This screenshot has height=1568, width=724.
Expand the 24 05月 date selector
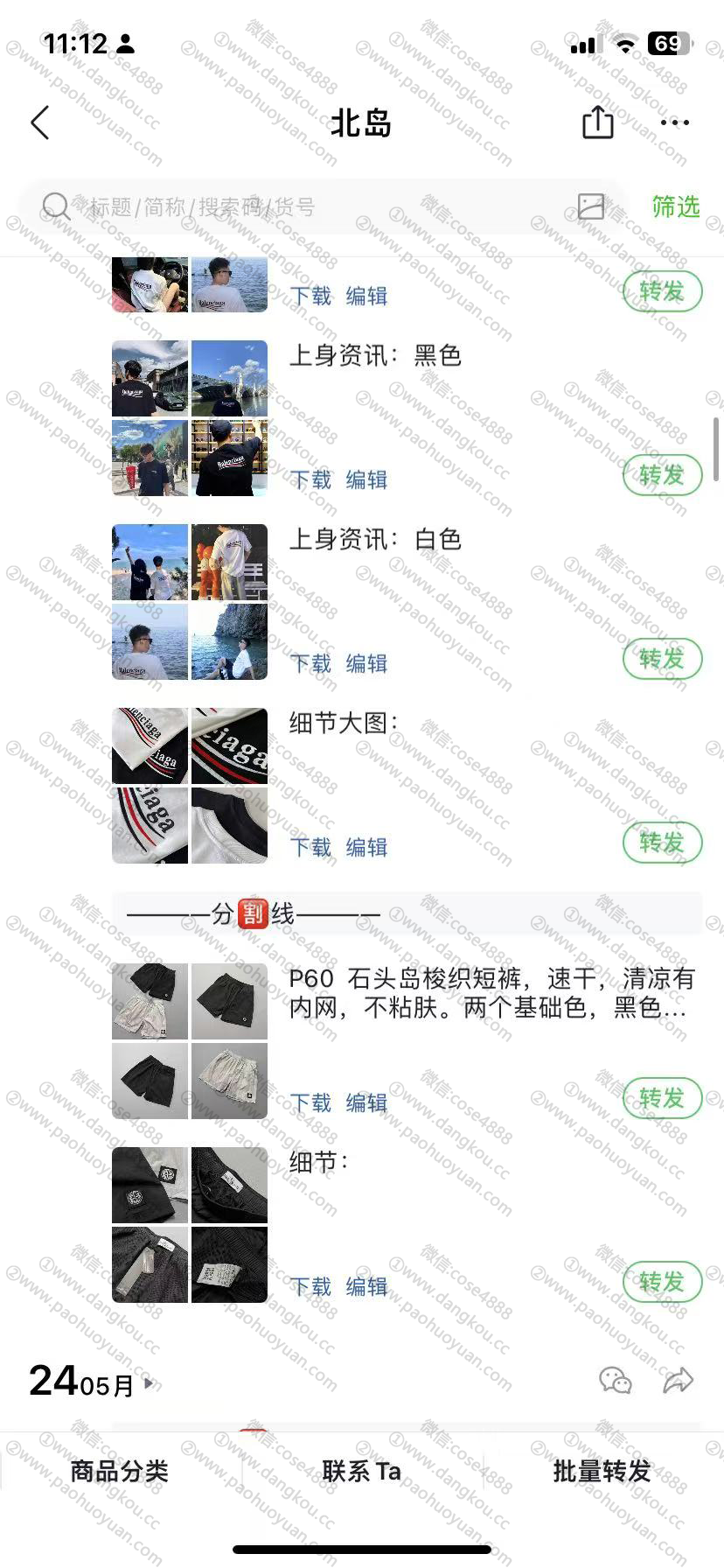click(92, 1383)
